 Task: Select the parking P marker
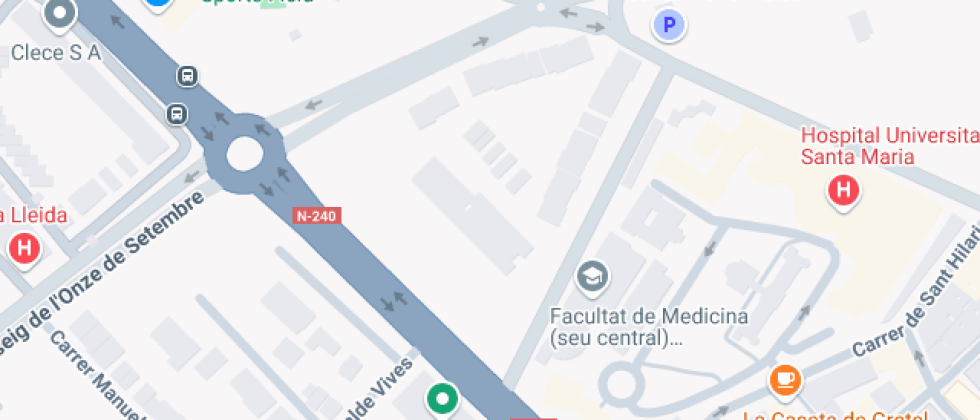(x=669, y=25)
